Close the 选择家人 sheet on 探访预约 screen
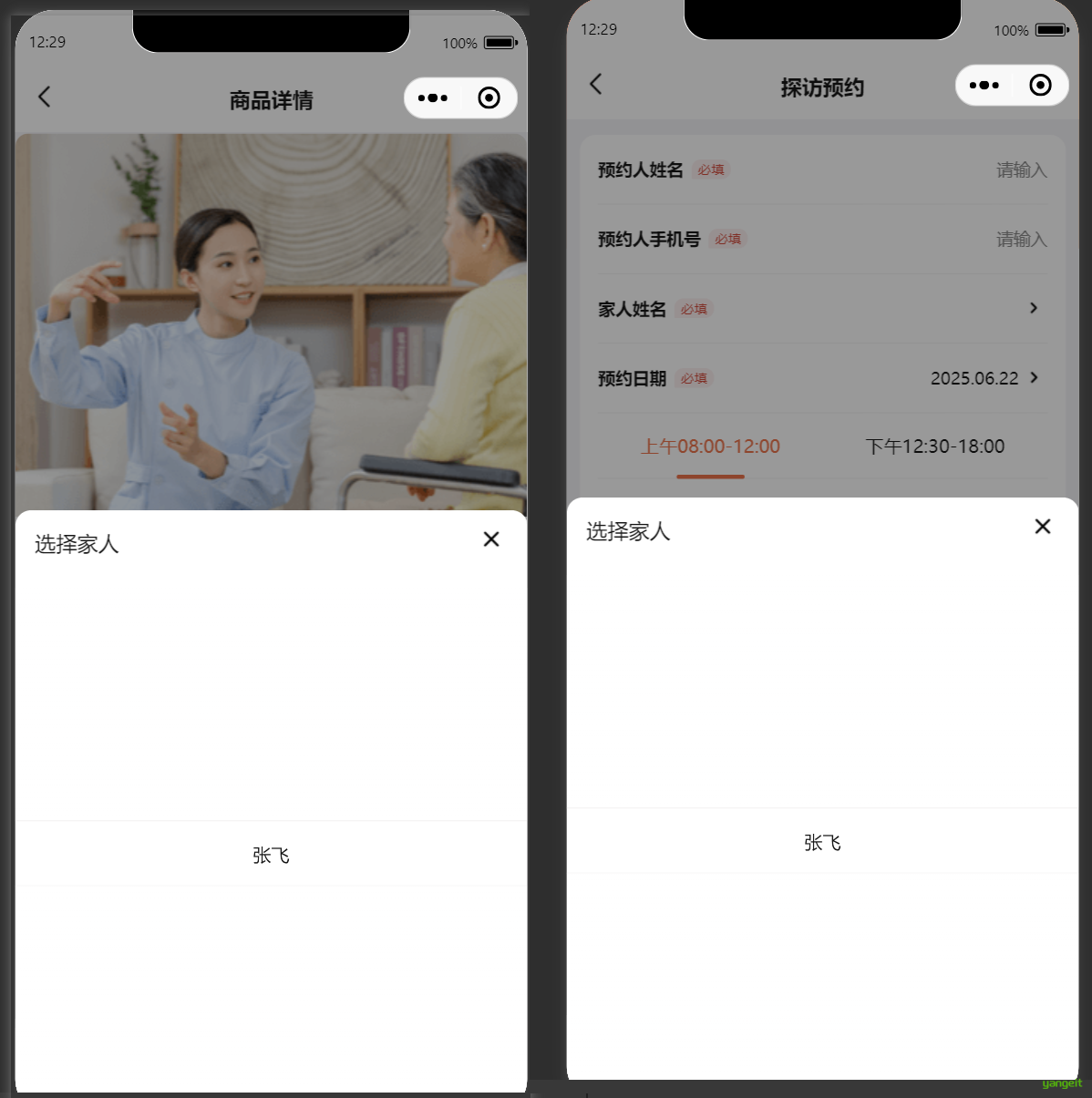 1043,527
